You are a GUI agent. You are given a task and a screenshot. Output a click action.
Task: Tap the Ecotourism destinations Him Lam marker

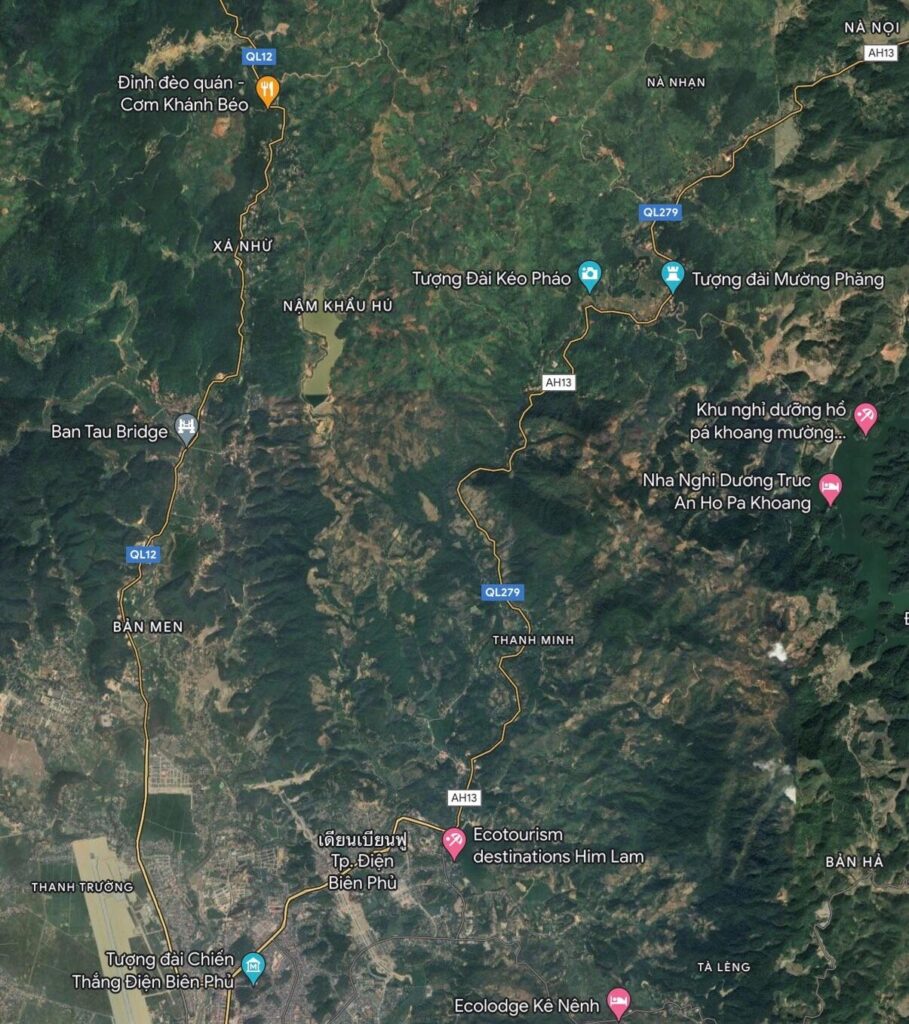pyautogui.click(x=454, y=841)
